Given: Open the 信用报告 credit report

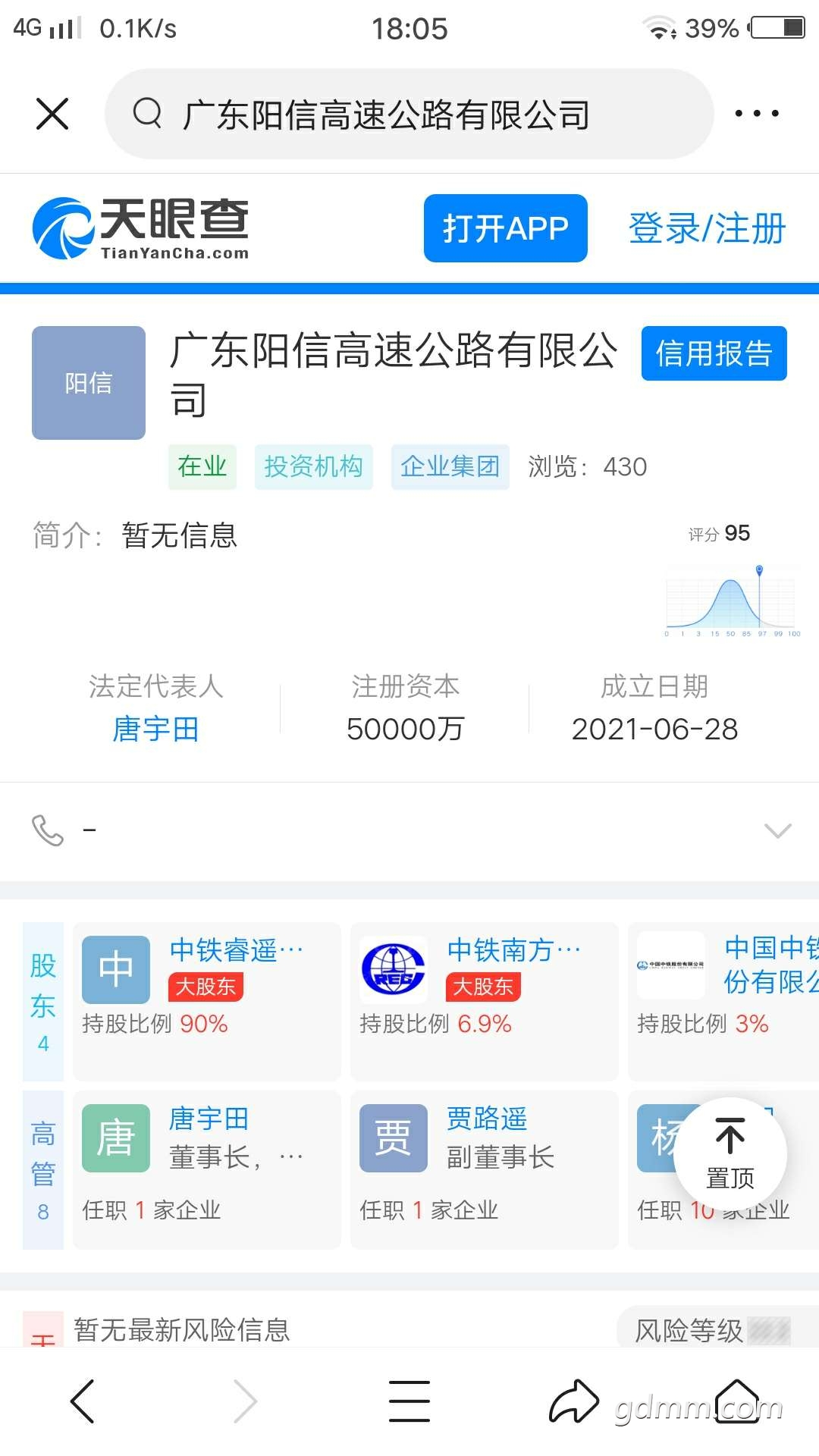Looking at the screenshot, I should pos(714,353).
